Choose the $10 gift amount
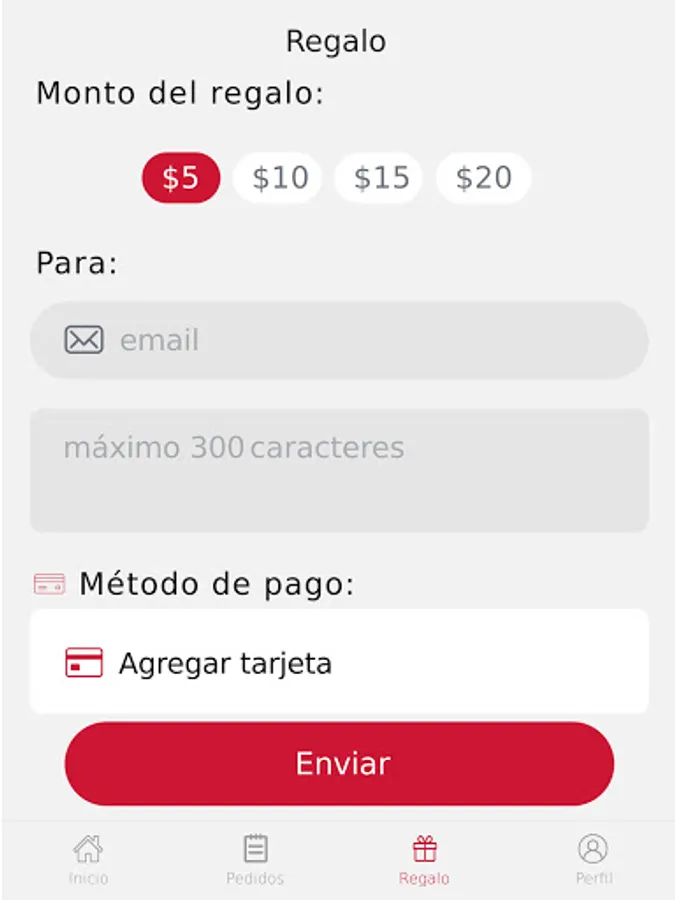The width and height of the screenshot is (675, 900). coord(279,178)
